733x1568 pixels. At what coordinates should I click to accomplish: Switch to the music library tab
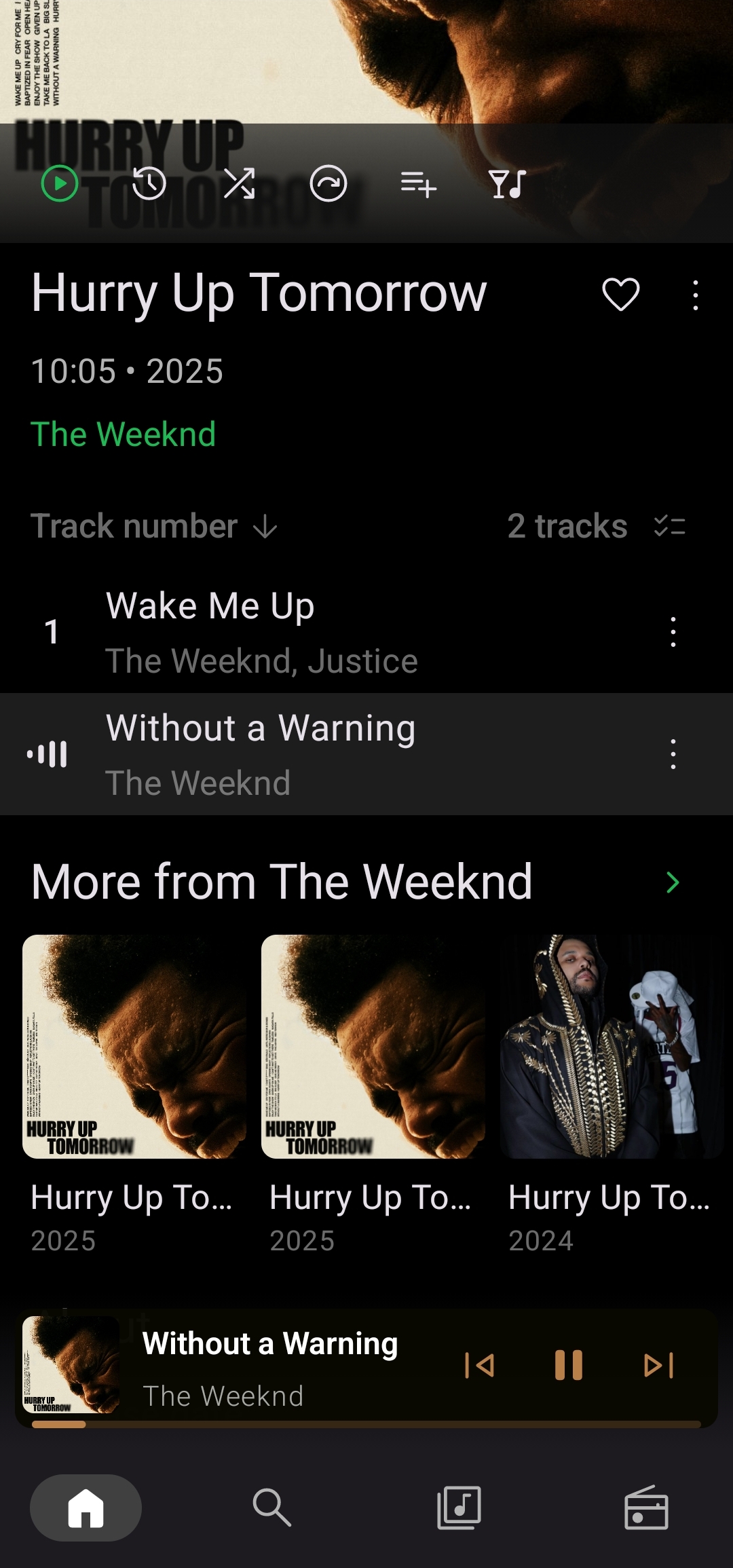click(x=459, y=1507)
